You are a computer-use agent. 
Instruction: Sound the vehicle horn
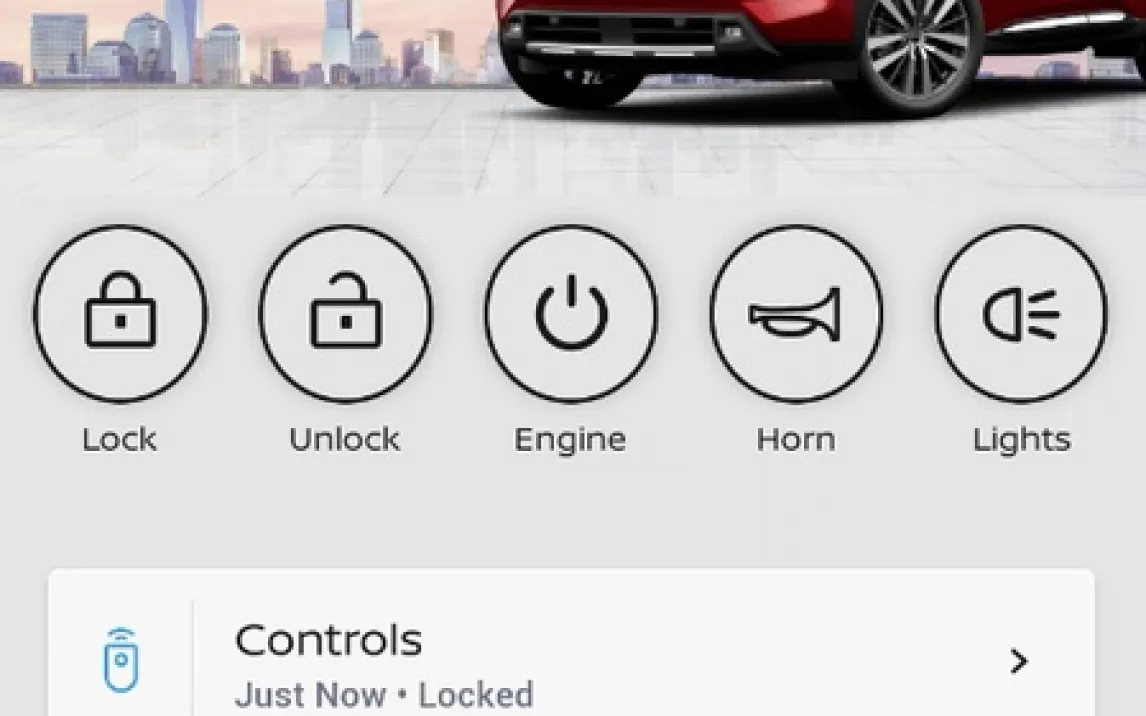pyautogui.click(x=796, y=313)
